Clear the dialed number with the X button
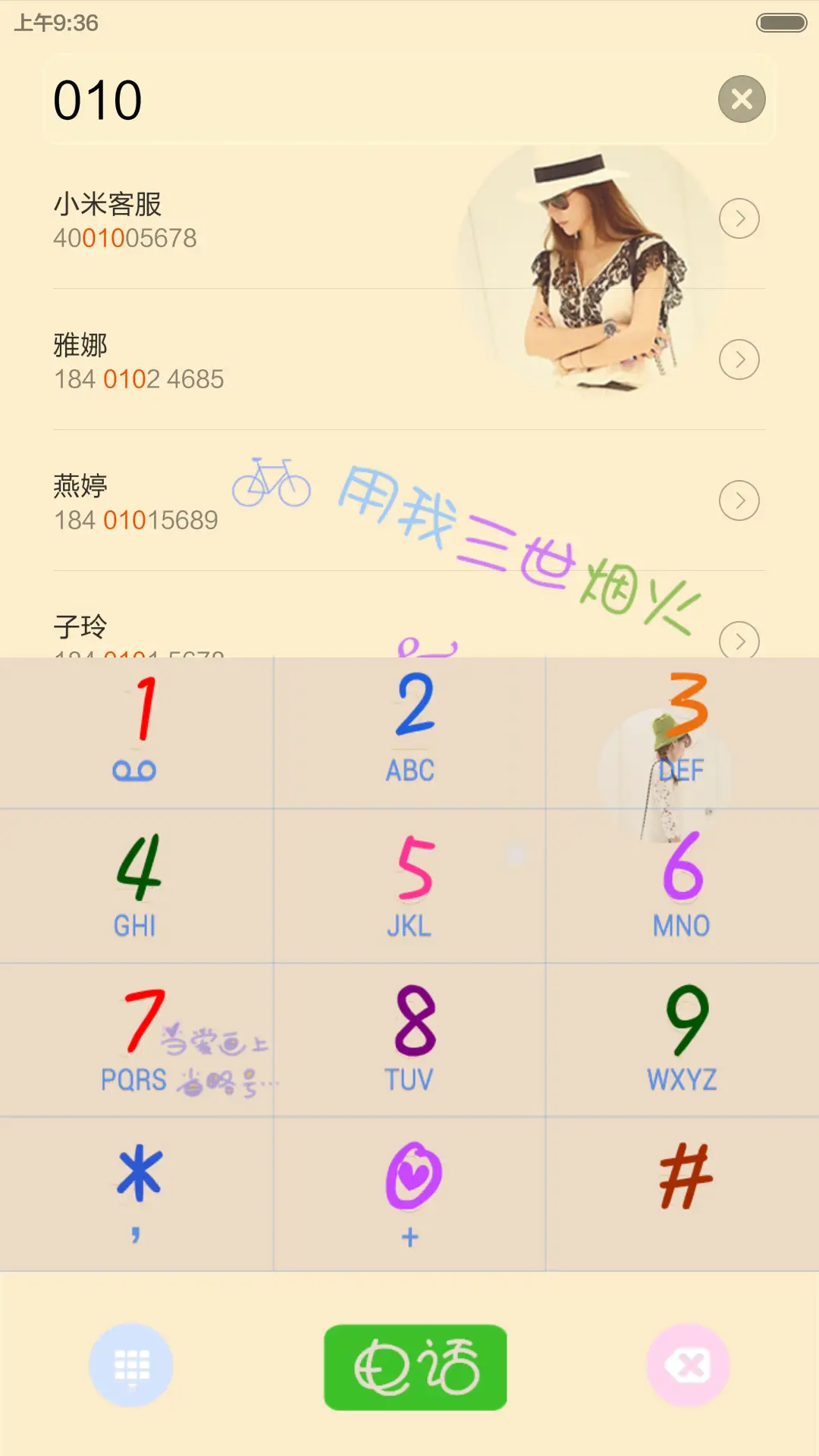The image size is (819, 1456). [x=742, y=99]
